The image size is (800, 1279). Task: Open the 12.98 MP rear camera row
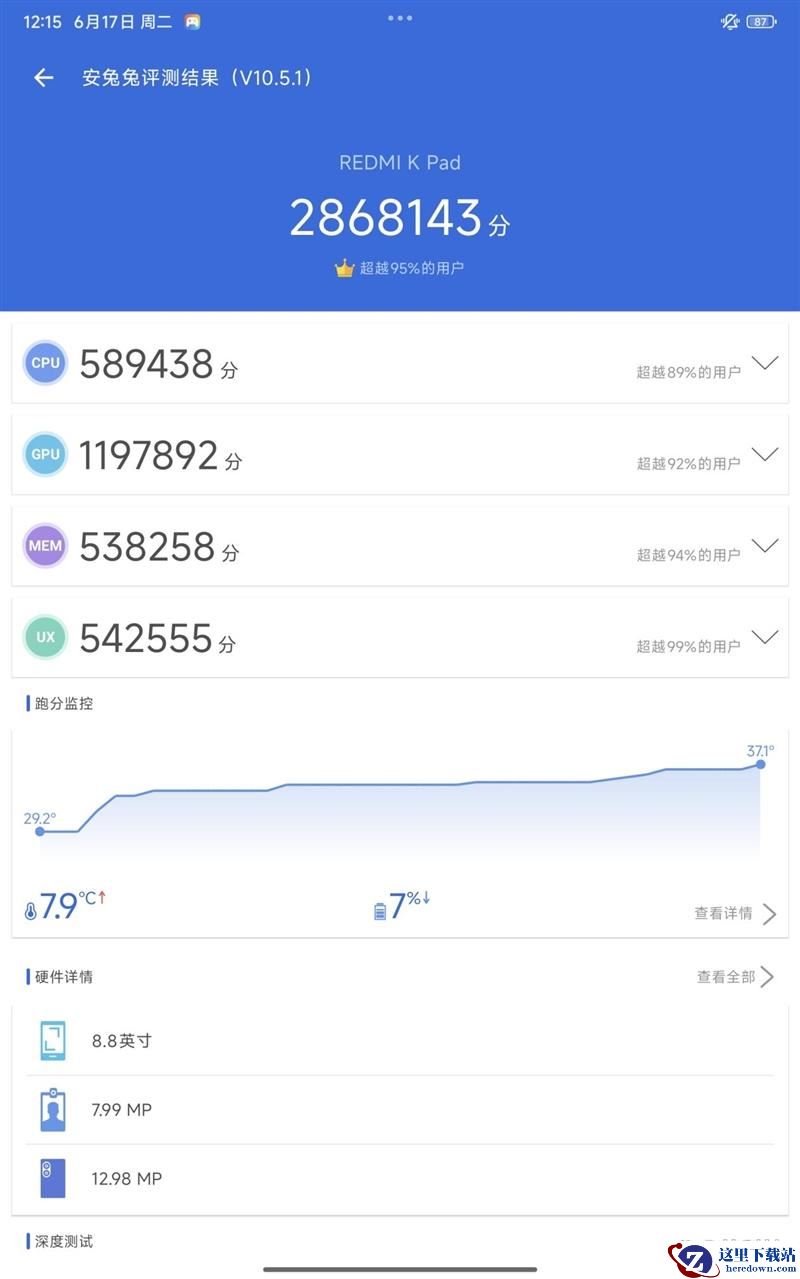pos(400,1179)
